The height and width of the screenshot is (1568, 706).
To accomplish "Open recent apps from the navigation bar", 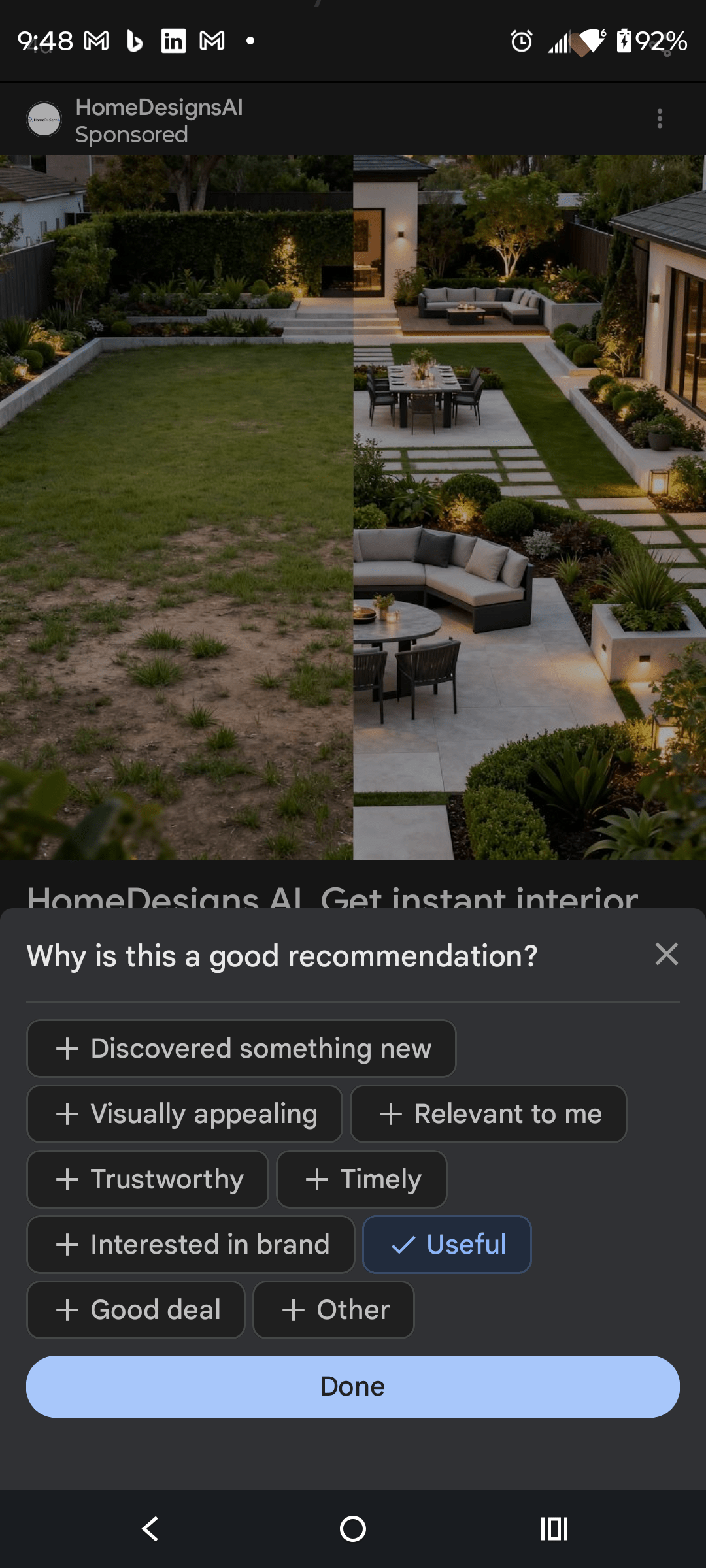I will tap(554, 1529).
